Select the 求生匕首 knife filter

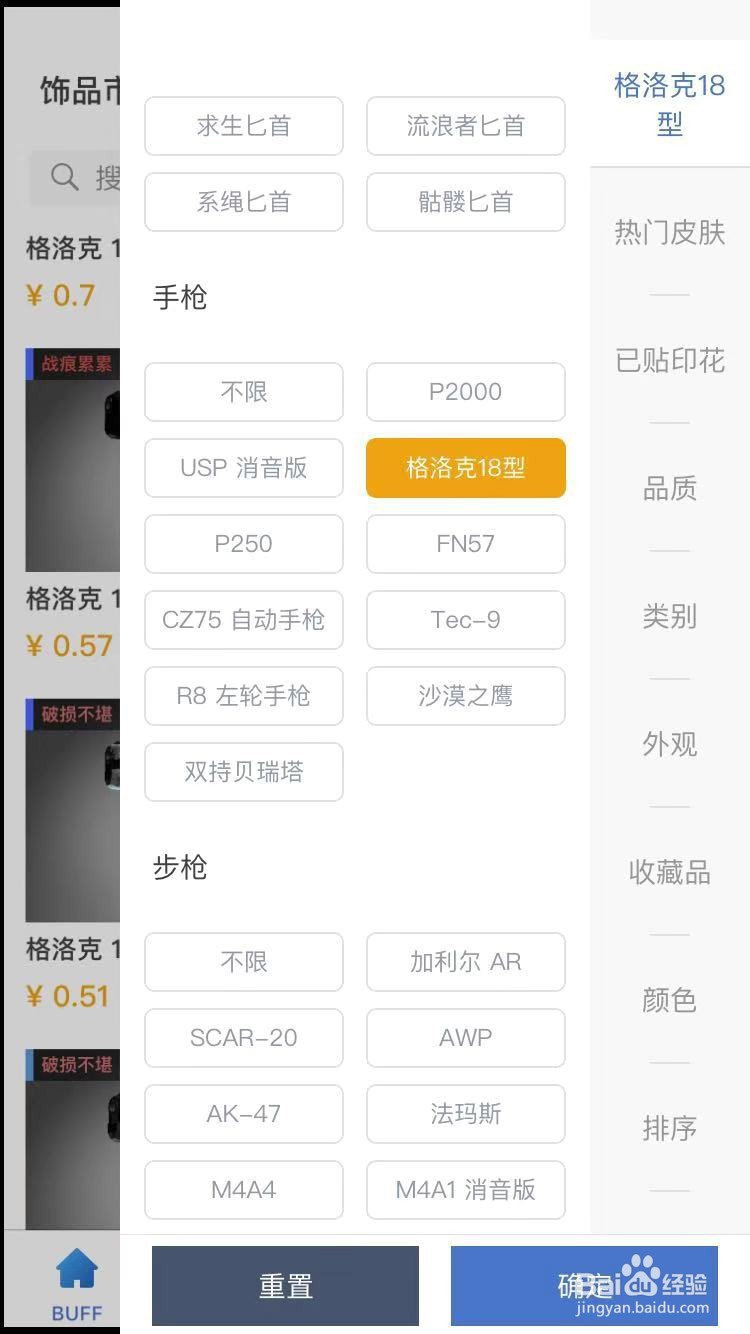(x=243, y=126)
